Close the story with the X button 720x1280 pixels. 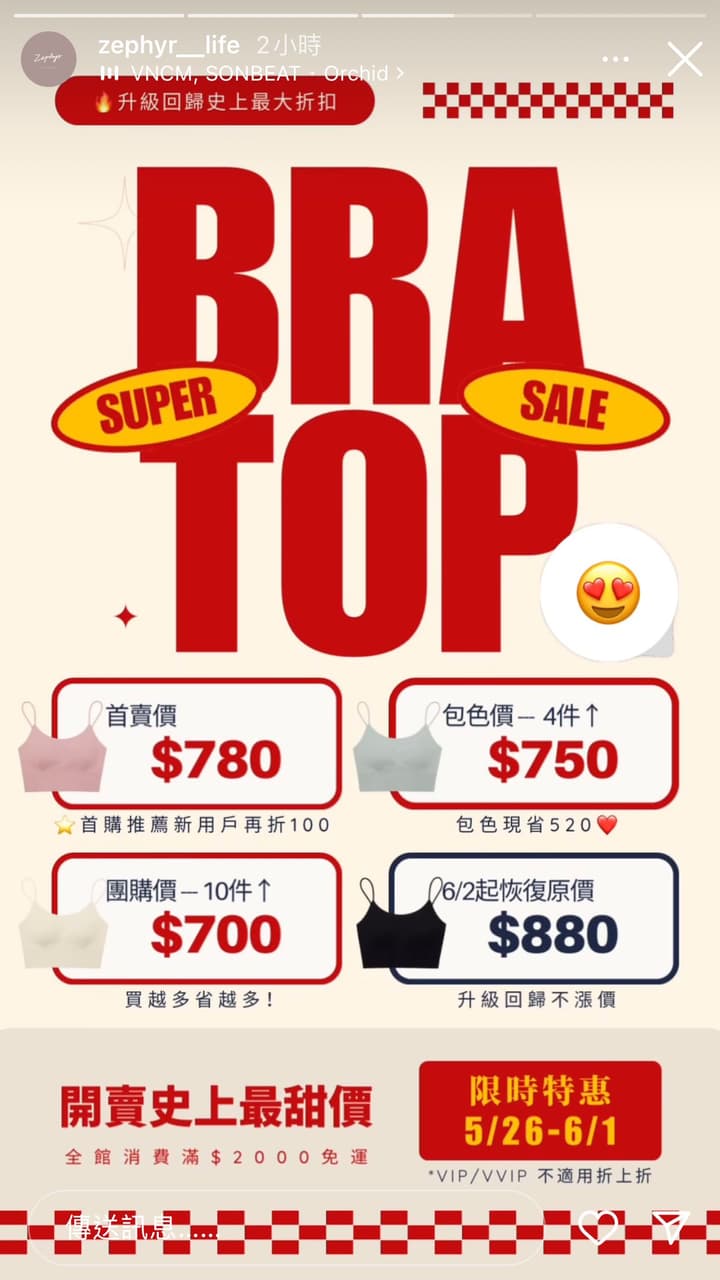[x=686, y=60]
